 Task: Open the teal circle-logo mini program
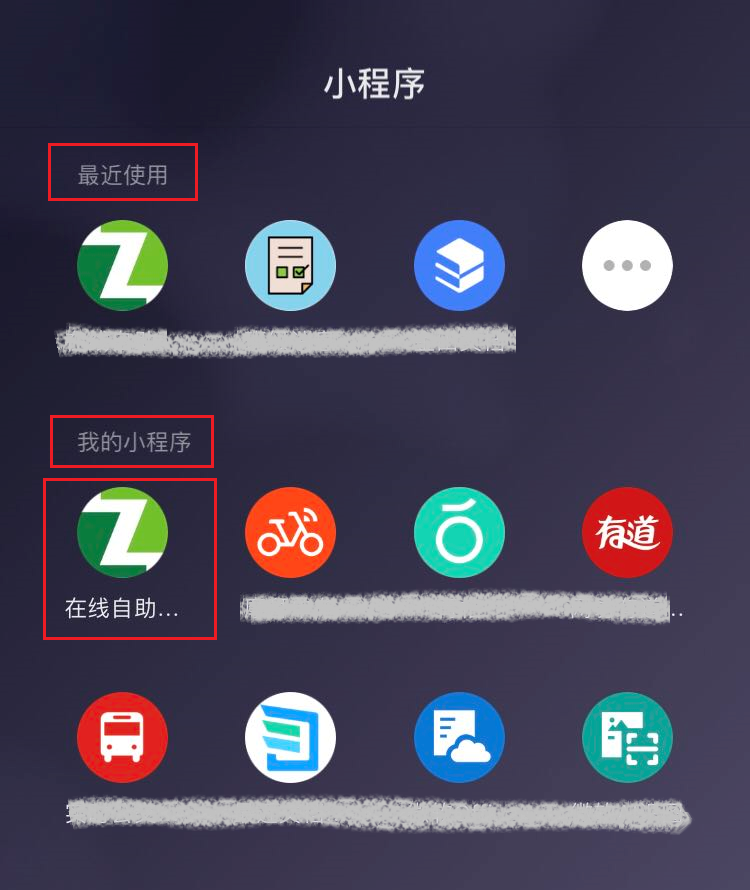click(x=459, y=533)
